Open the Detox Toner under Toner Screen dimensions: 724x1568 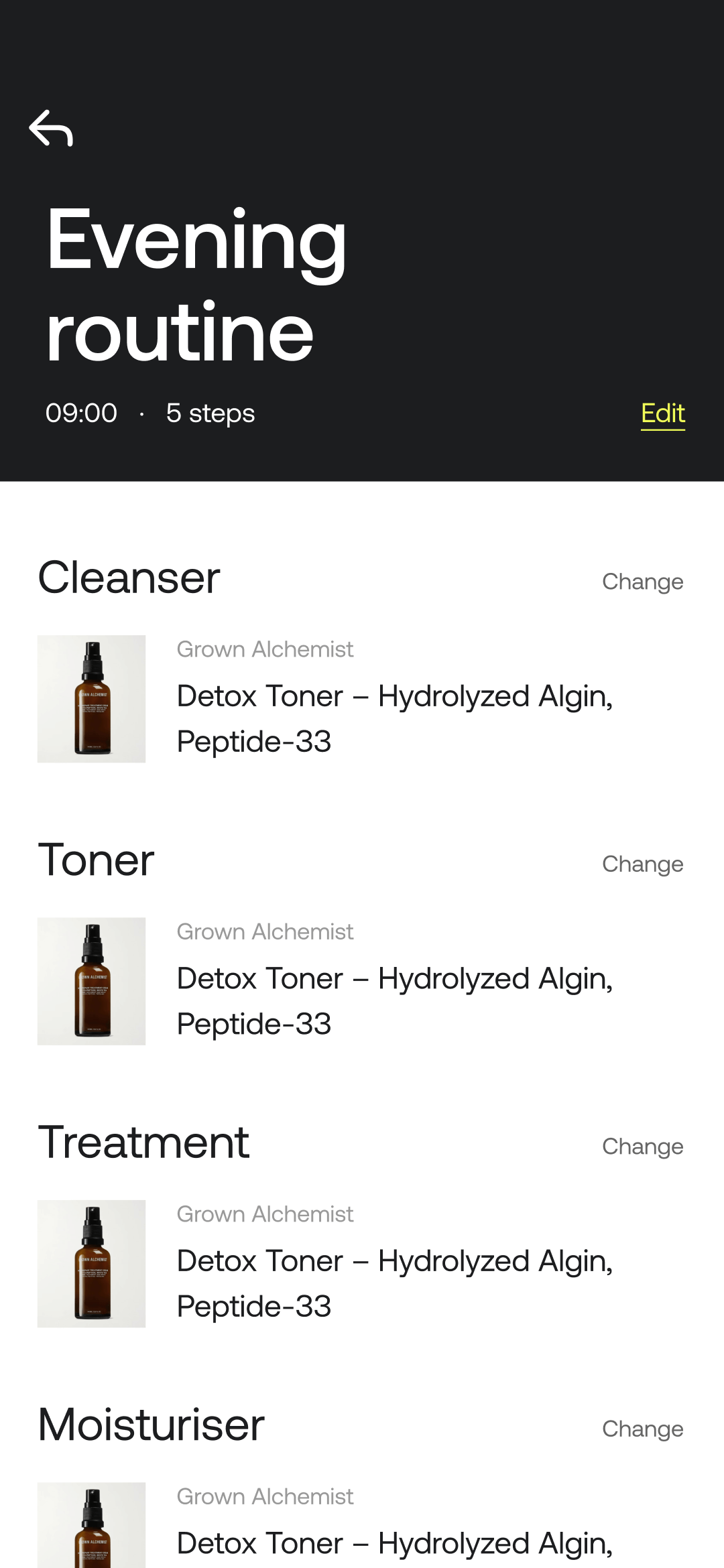pos(394,1001)
